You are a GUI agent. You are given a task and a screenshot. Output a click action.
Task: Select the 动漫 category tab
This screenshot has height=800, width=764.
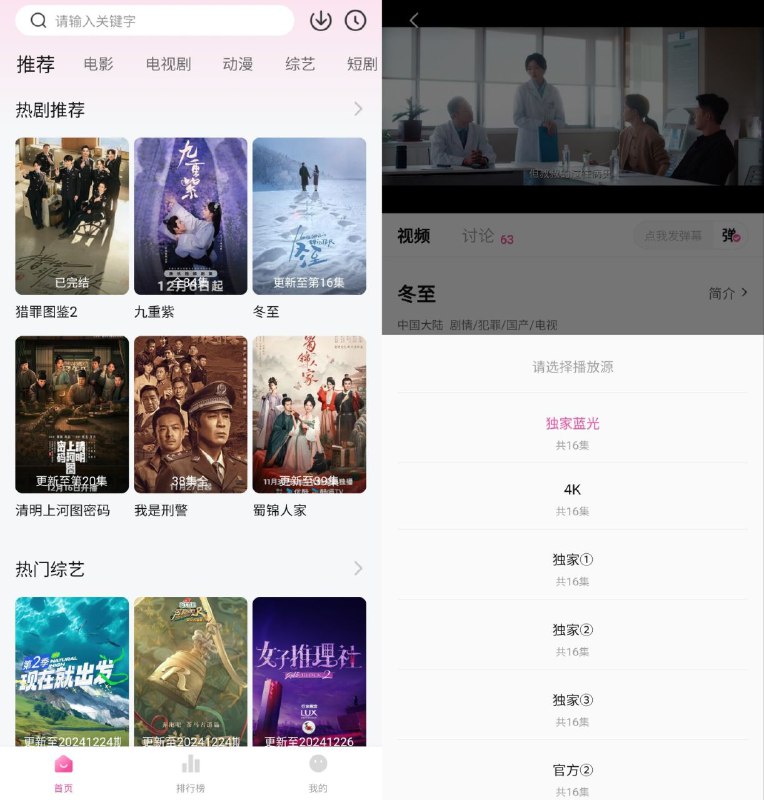tap(238, 64)
